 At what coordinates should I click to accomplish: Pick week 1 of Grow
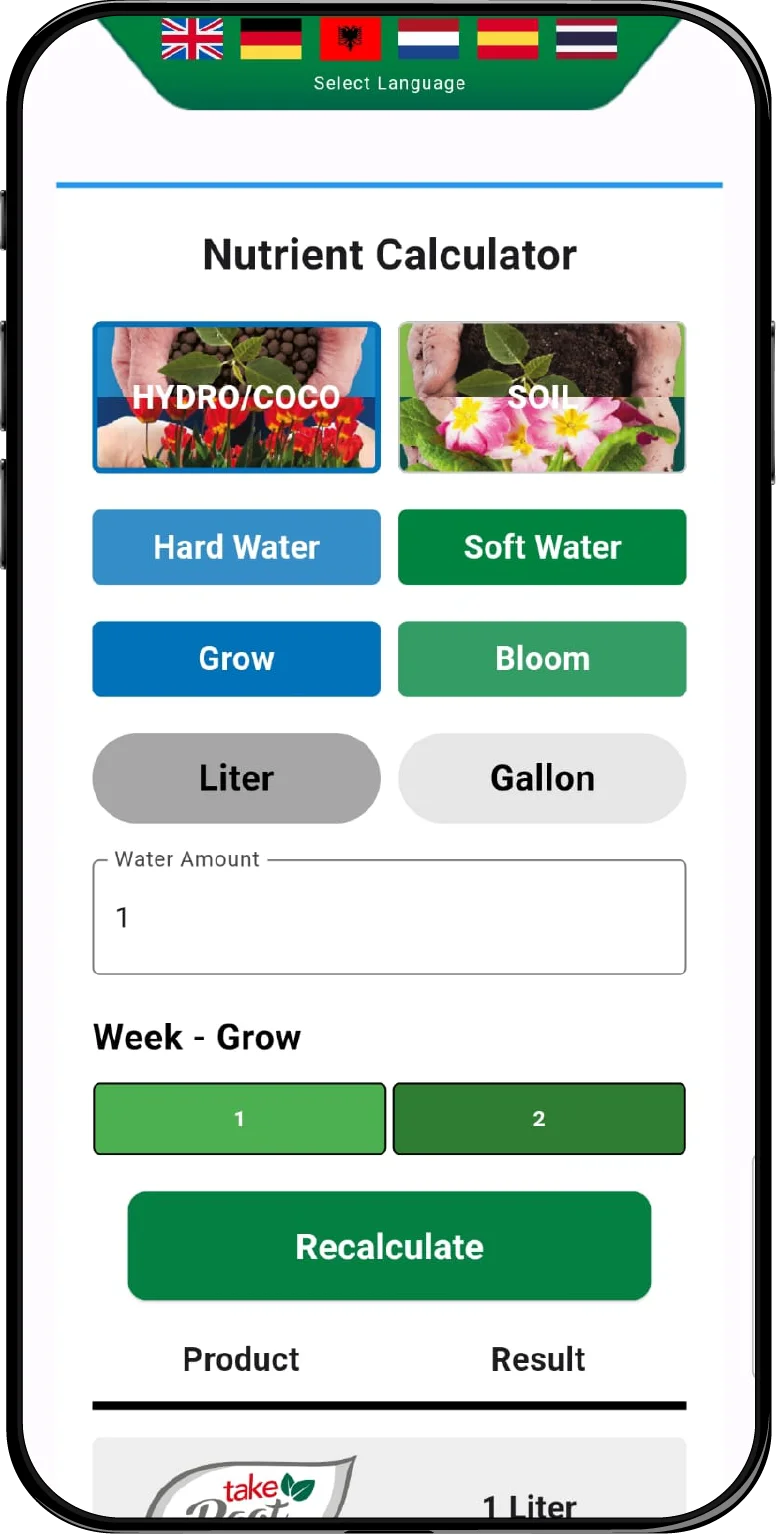coord(239,1119)
